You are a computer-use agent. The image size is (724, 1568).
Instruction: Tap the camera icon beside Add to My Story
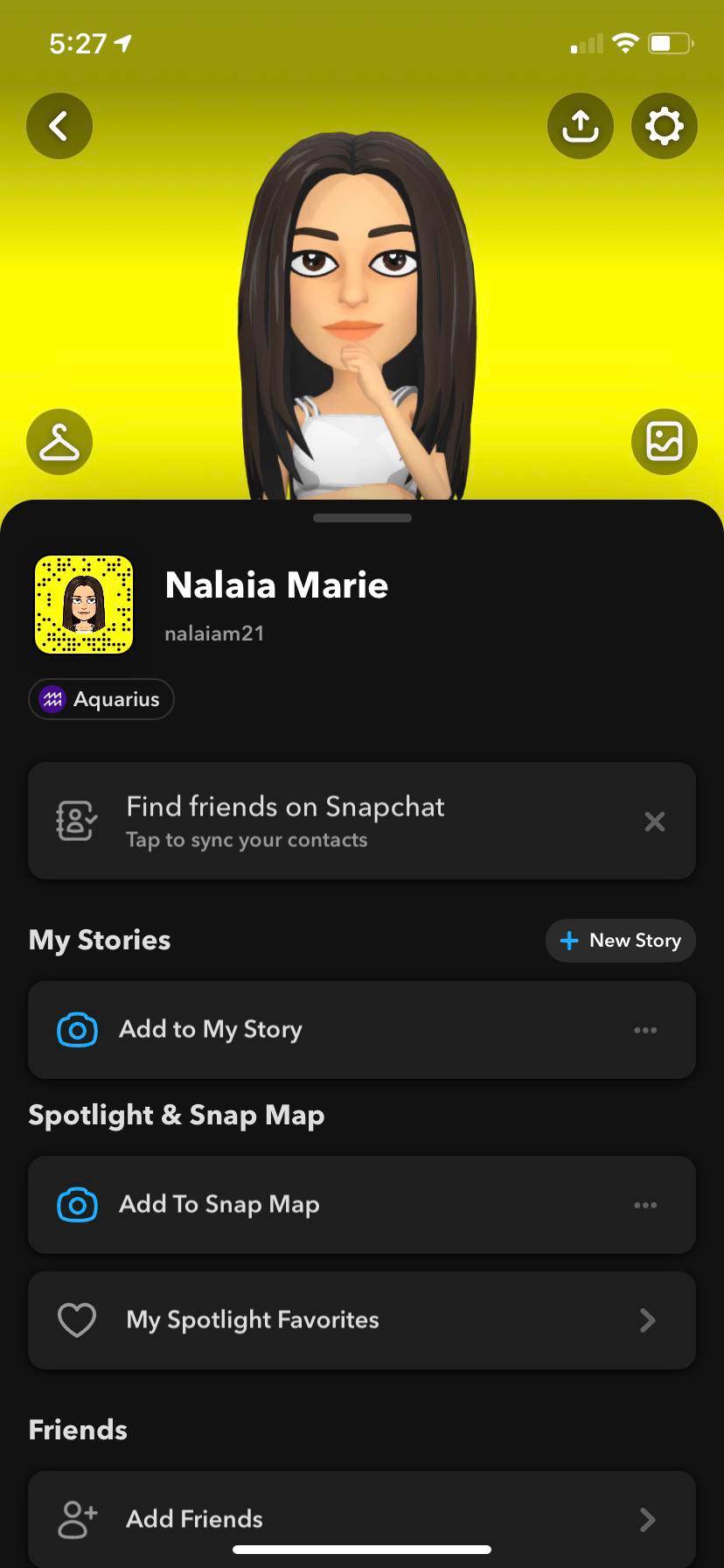tap(77, 1030)
